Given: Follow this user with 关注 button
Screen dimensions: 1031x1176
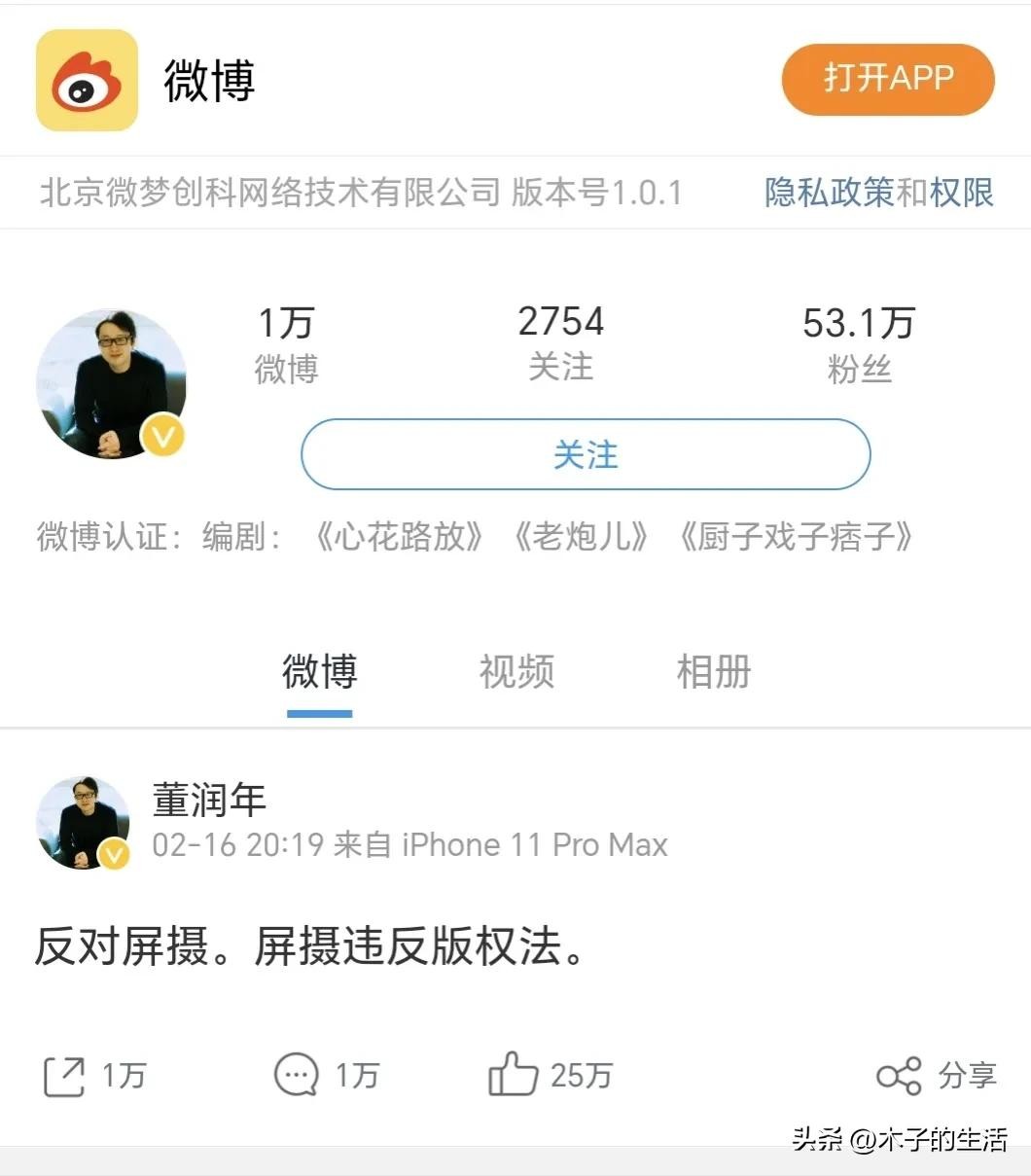Looking at the screenshot, I should click(x=586, y=454).
